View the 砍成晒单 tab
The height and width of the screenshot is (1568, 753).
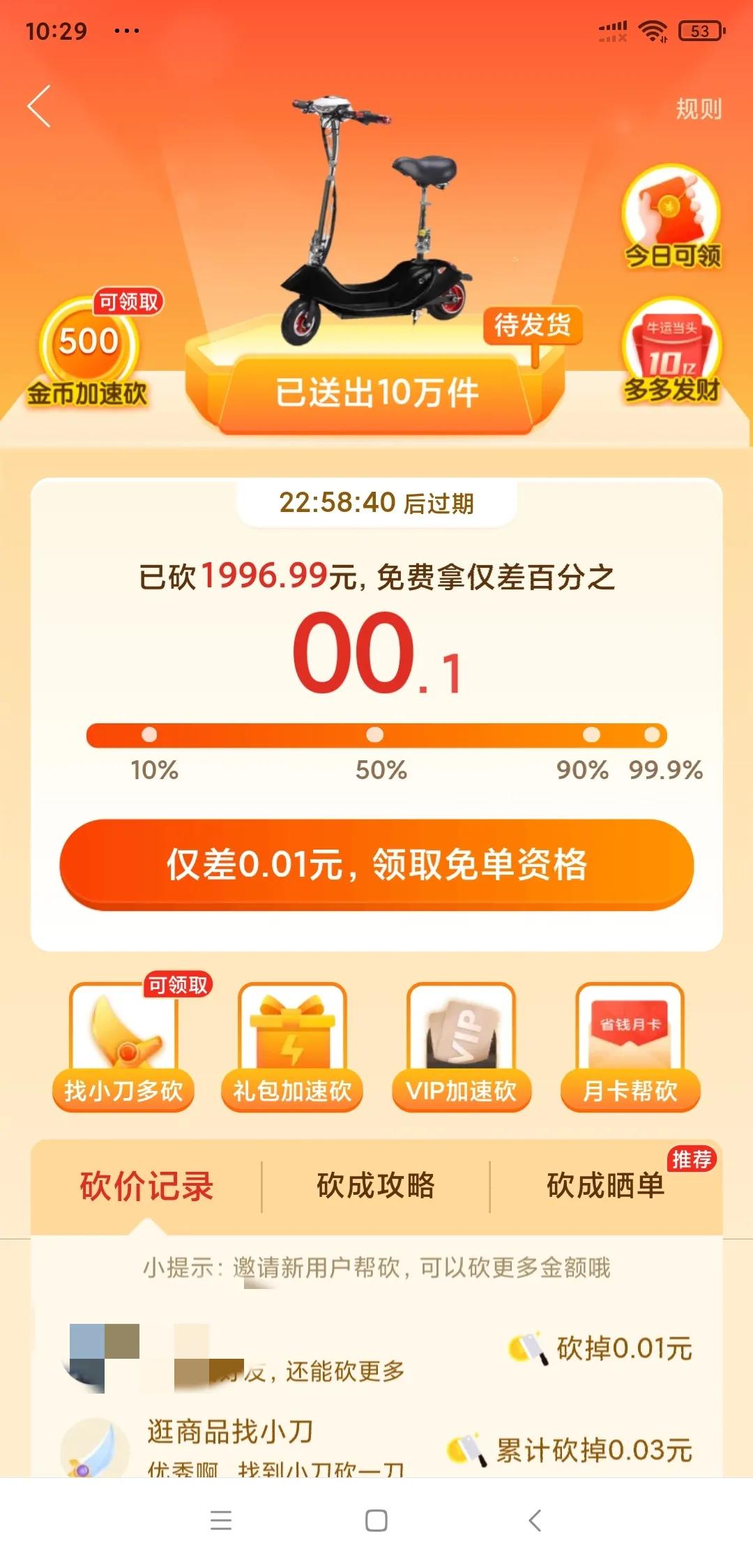[605, 1186]
